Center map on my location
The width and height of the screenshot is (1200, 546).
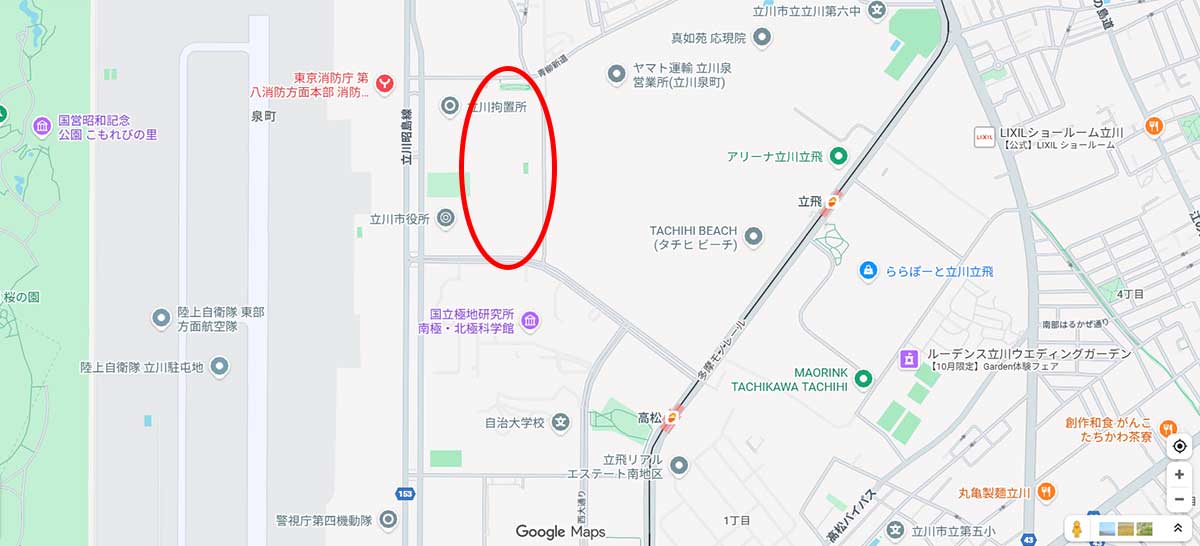[1179, 446]
